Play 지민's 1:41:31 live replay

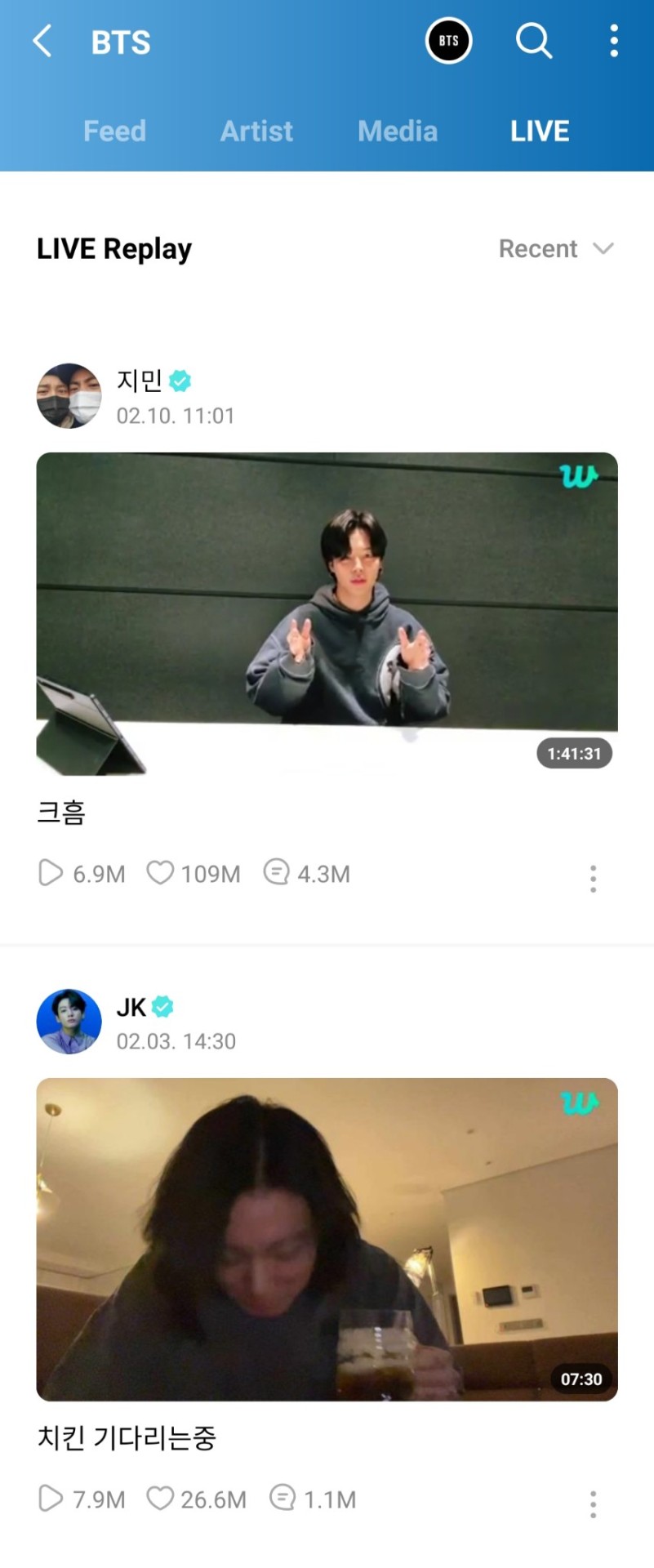tap(327, 613)
